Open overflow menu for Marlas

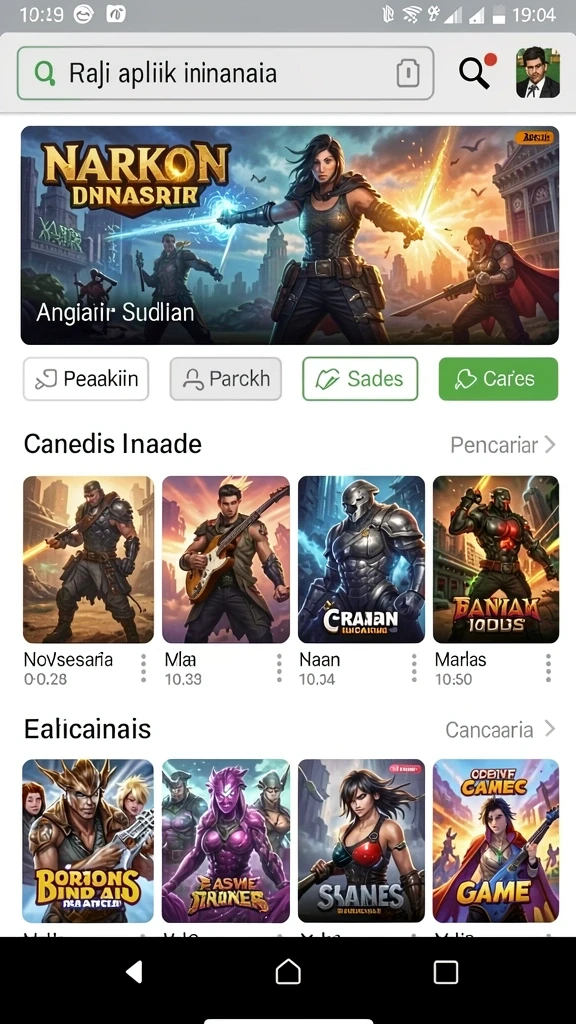click(549, 669)
